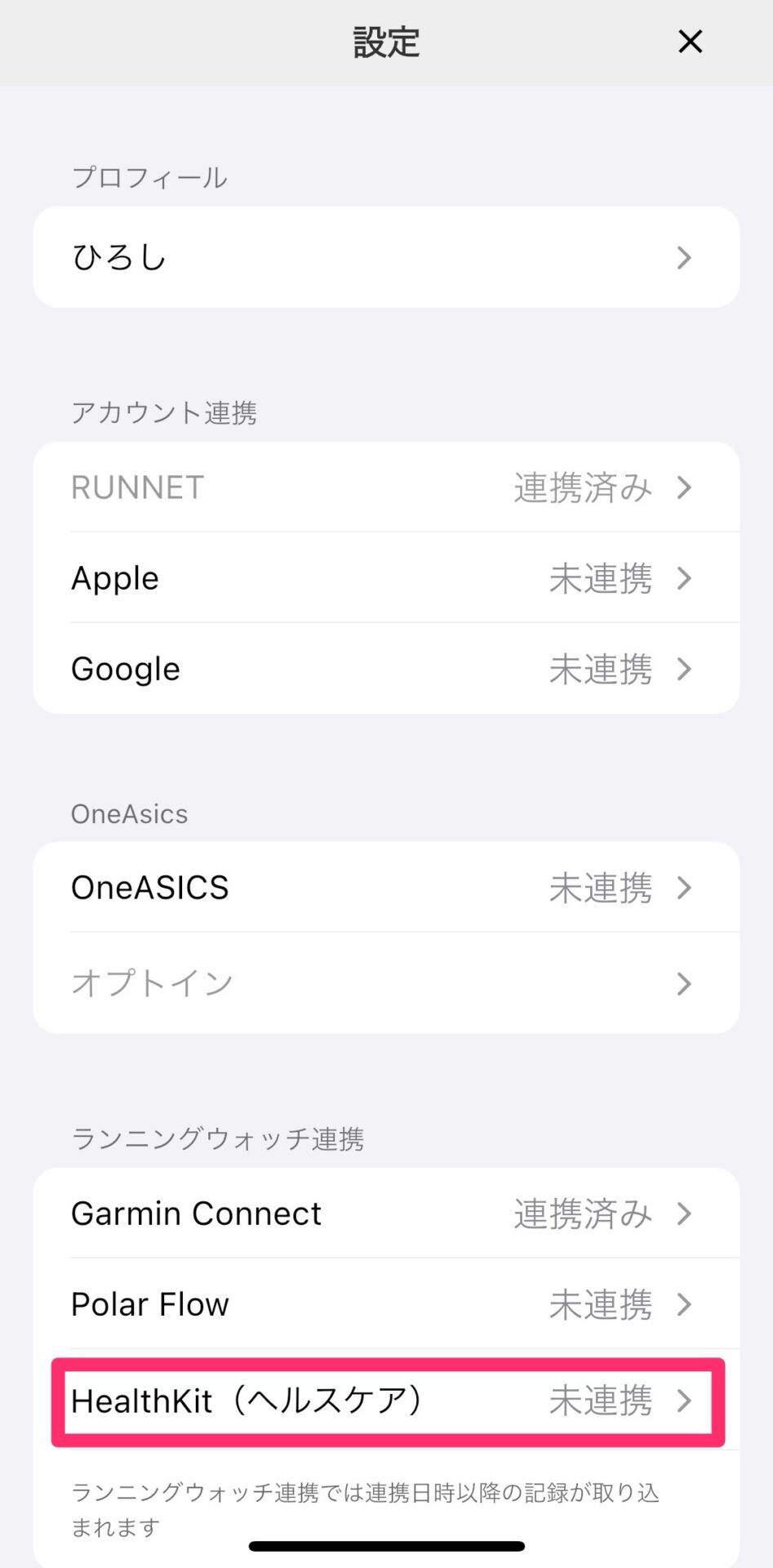This screenshot has height=1568, width=773.
Task: Open the オプトイン row
Action: [x=386, y=983]
